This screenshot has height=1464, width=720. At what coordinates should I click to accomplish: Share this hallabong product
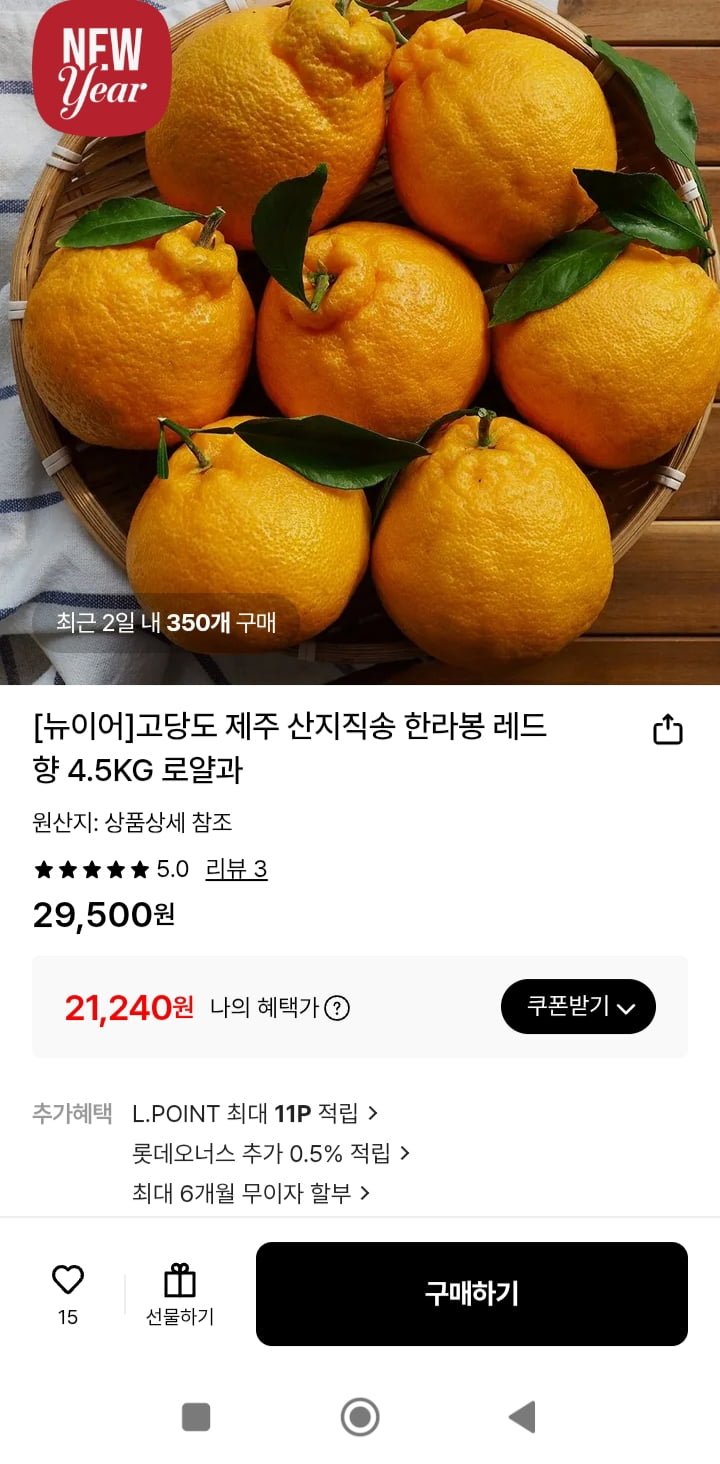tap(667, 731)
